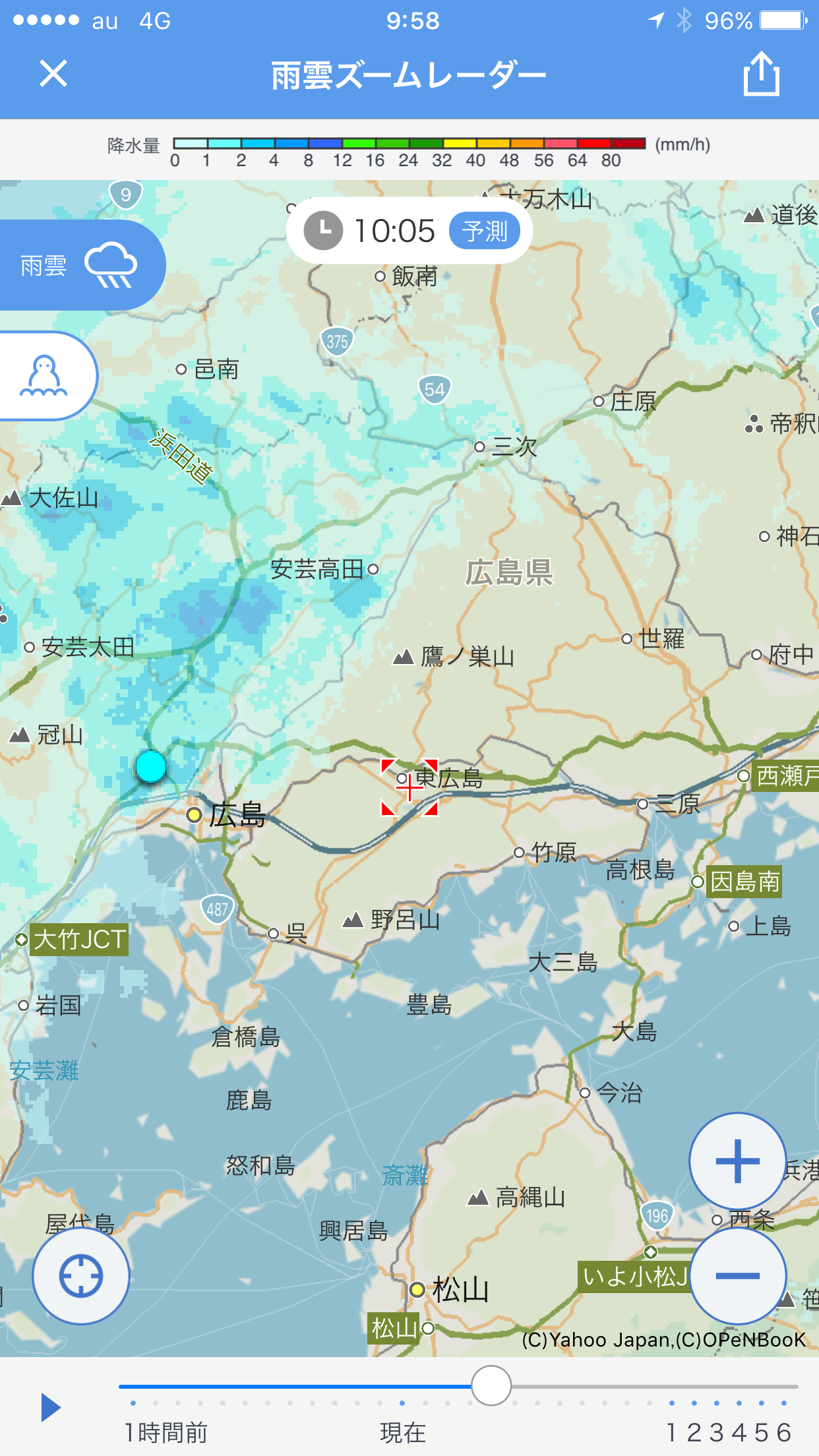819x1456 pixels.
Task: Jump to 現在 on the timeline
Action: click(402, 1432)
